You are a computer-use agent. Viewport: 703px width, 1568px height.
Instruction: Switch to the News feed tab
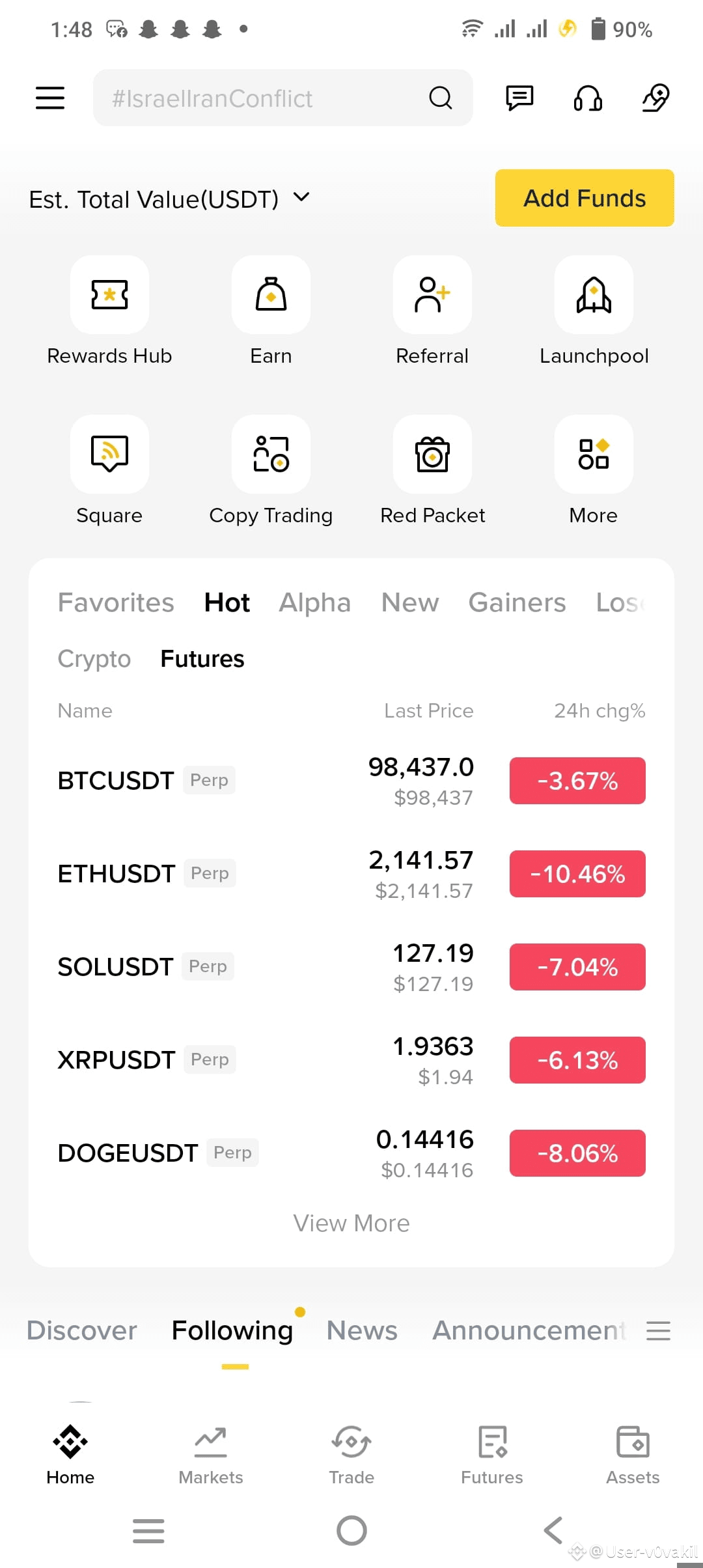point(362,1330)
